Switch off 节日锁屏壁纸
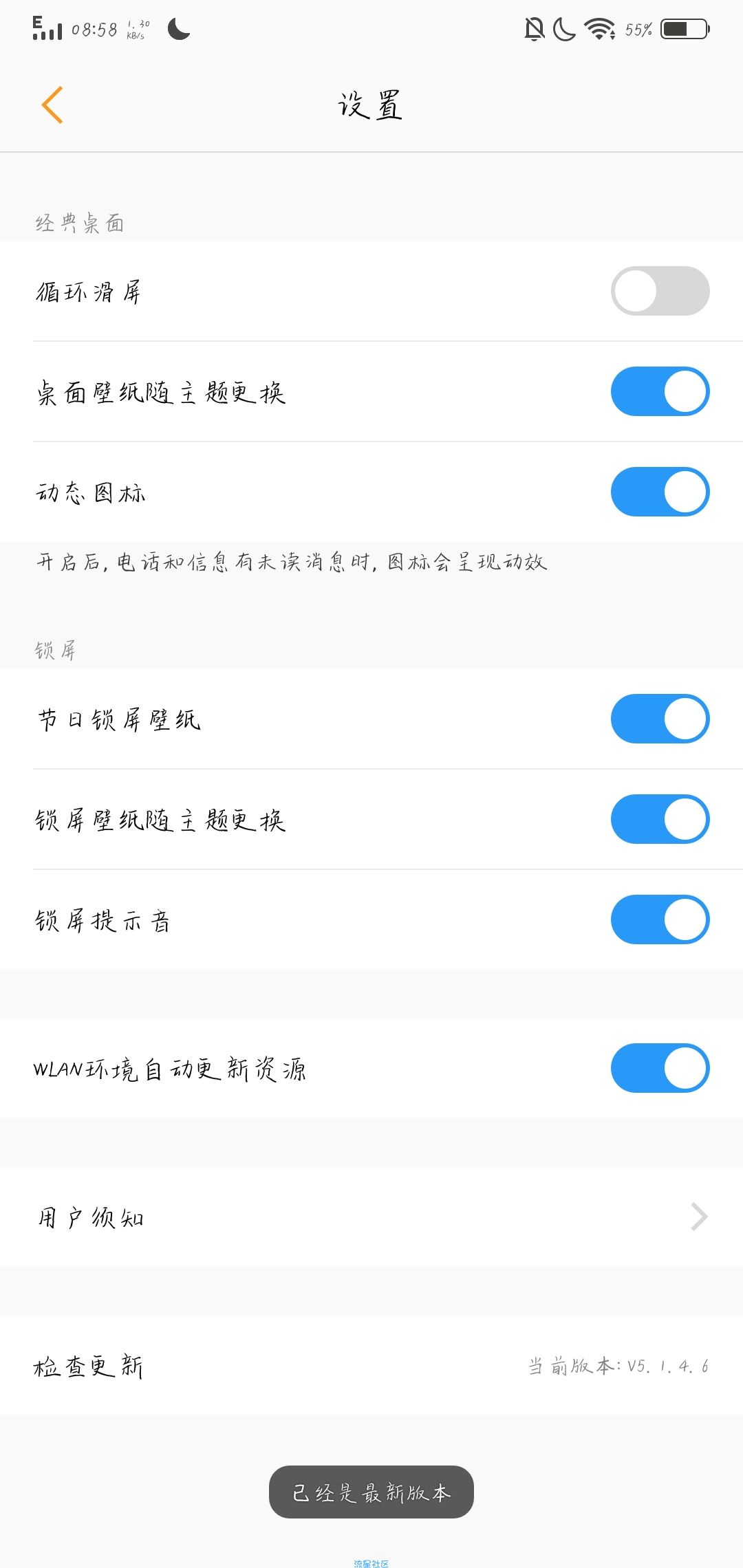The height and width of the screenshot is (1568, 743). tap(660, 719)
